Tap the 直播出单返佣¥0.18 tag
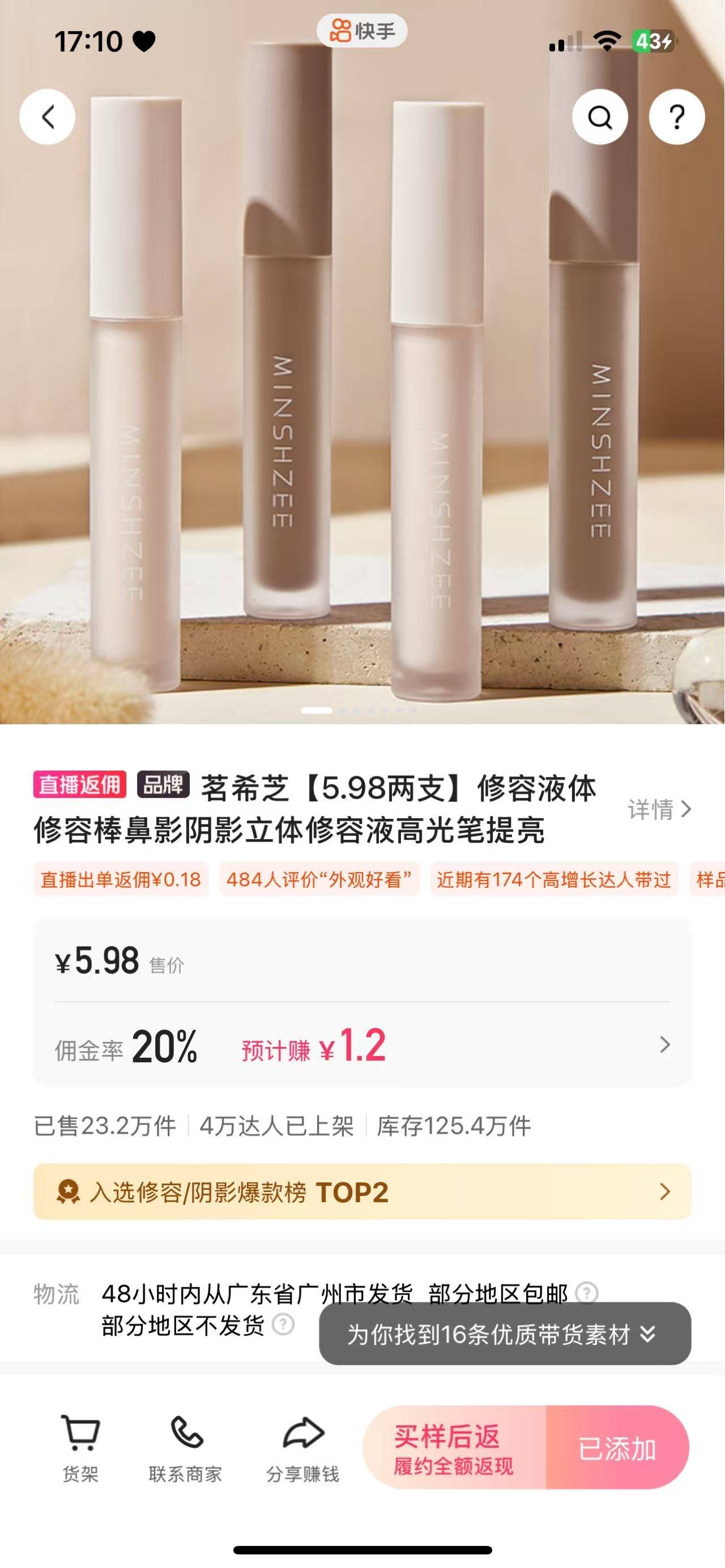The height and width of the screenshot is (1568, 725). pos(121,879)
